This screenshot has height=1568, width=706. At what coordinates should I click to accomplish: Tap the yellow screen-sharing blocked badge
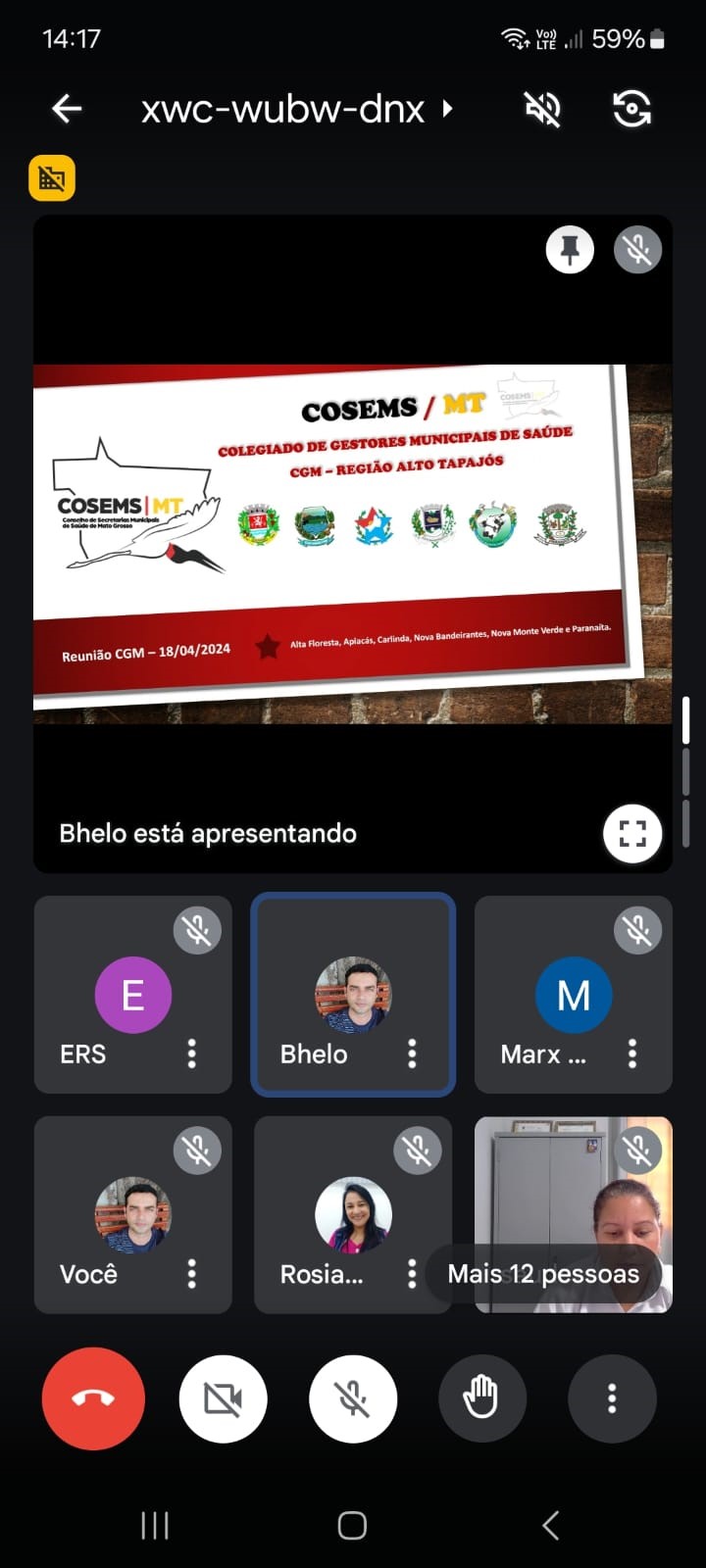tap(52, 178)
